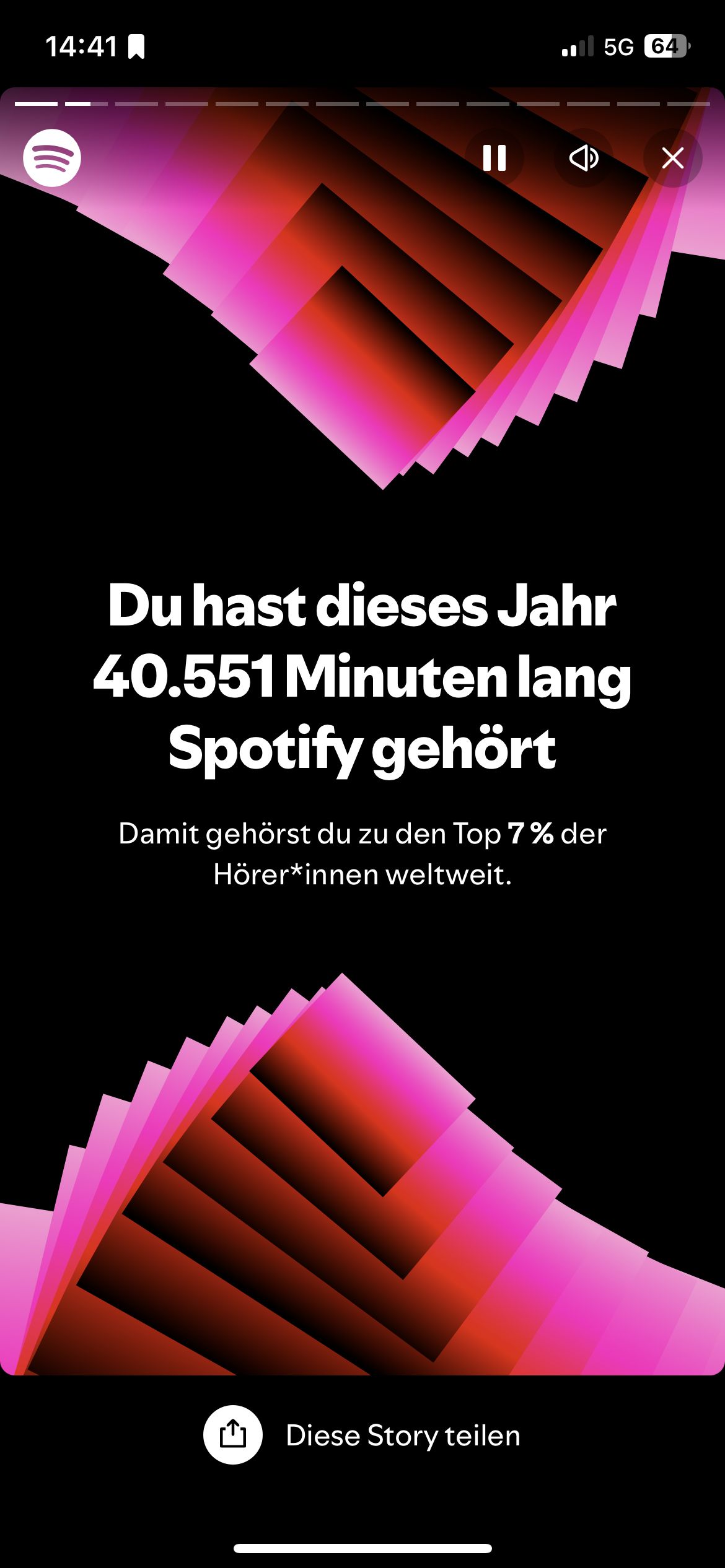This screenshot has height=1568, width=725.
Task: Mute the story sound
Action: (x=584, y=158)
